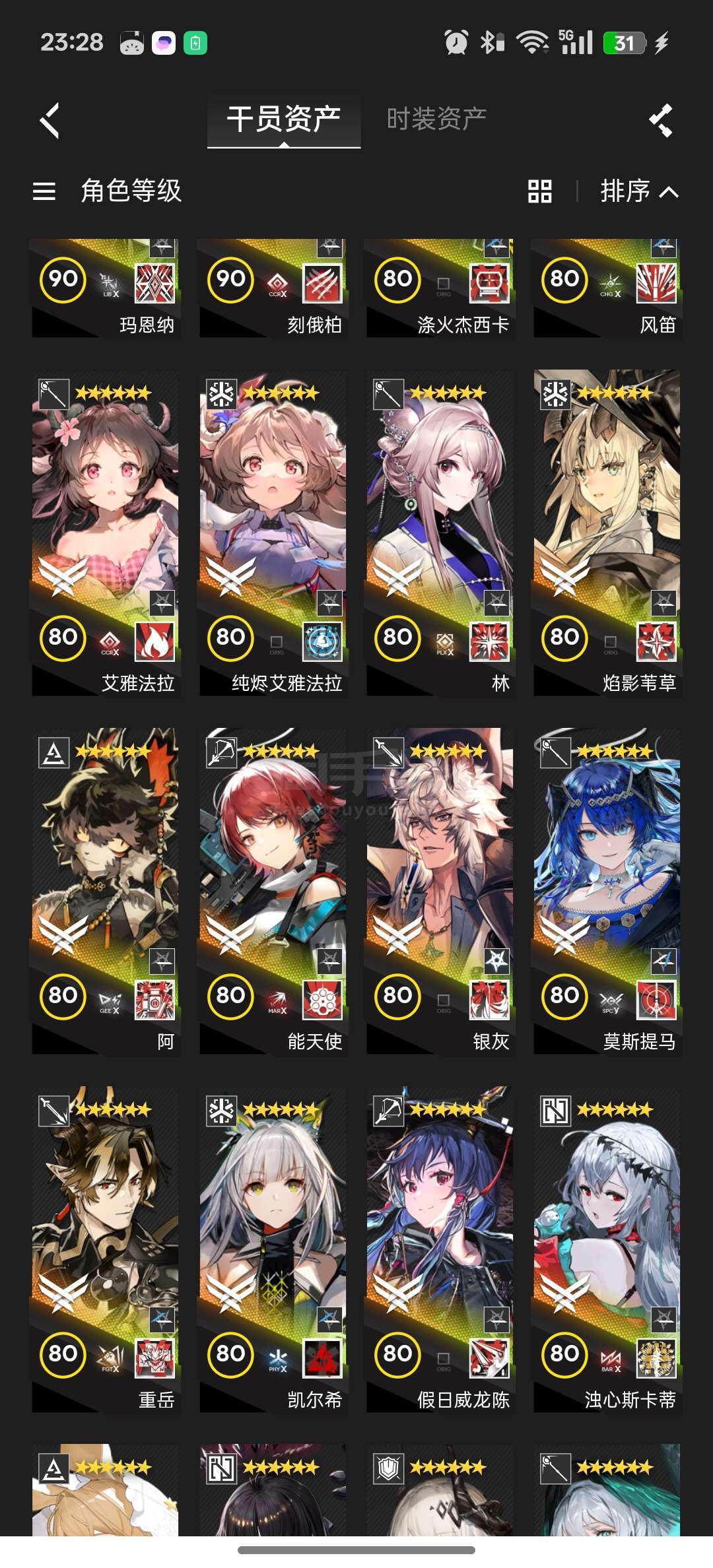View the operator card 林
This screenshot has height=1568, width=713.
440,533
